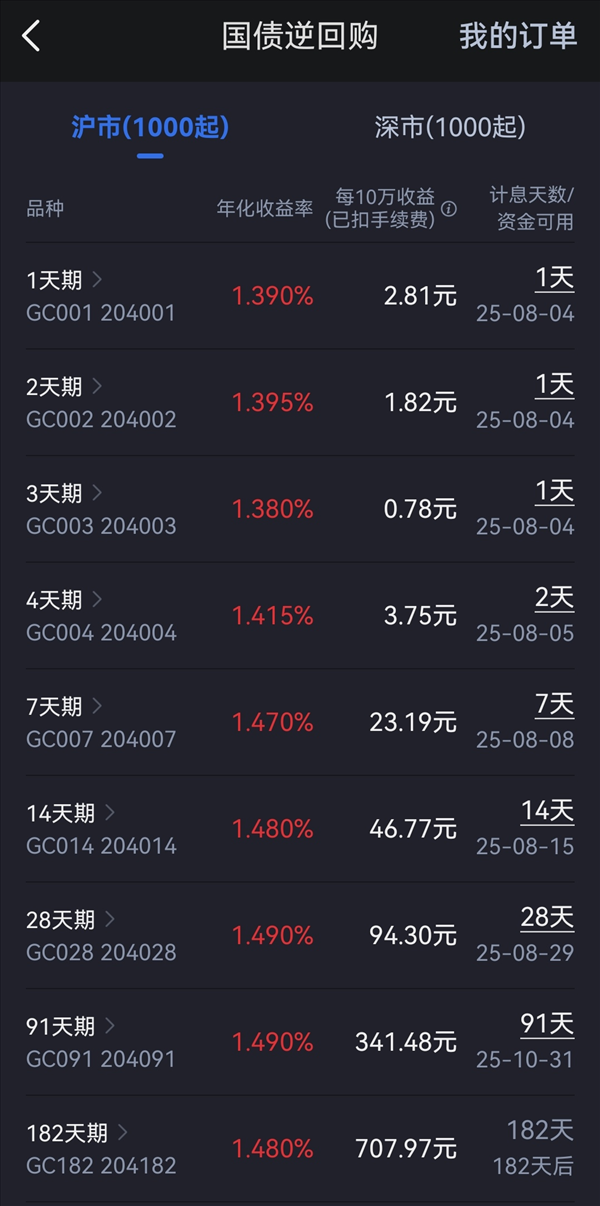Choose the 7天期 GC007 product

coord(300,722)
